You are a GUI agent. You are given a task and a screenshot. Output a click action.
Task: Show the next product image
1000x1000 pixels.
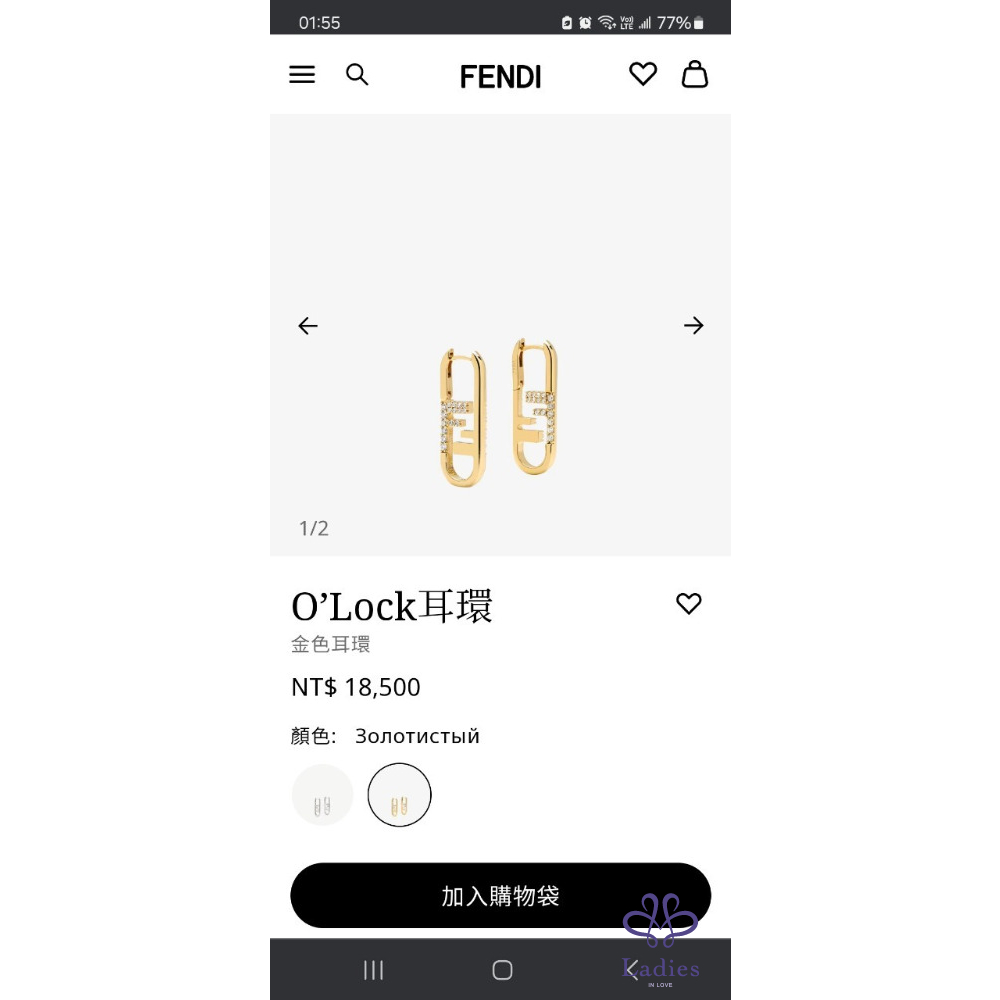click(694, 326)
